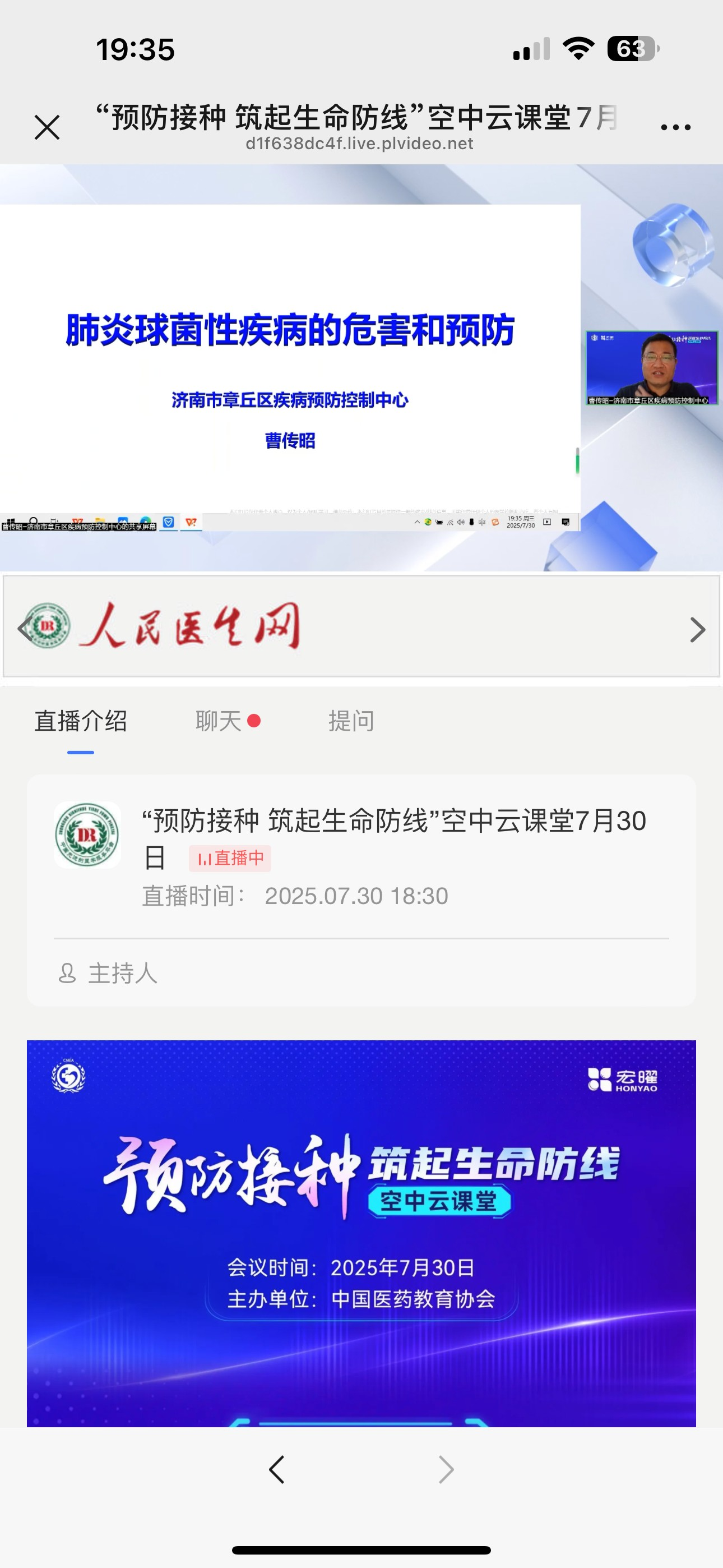Open the three-dot overflow menu

pos(675,127)
